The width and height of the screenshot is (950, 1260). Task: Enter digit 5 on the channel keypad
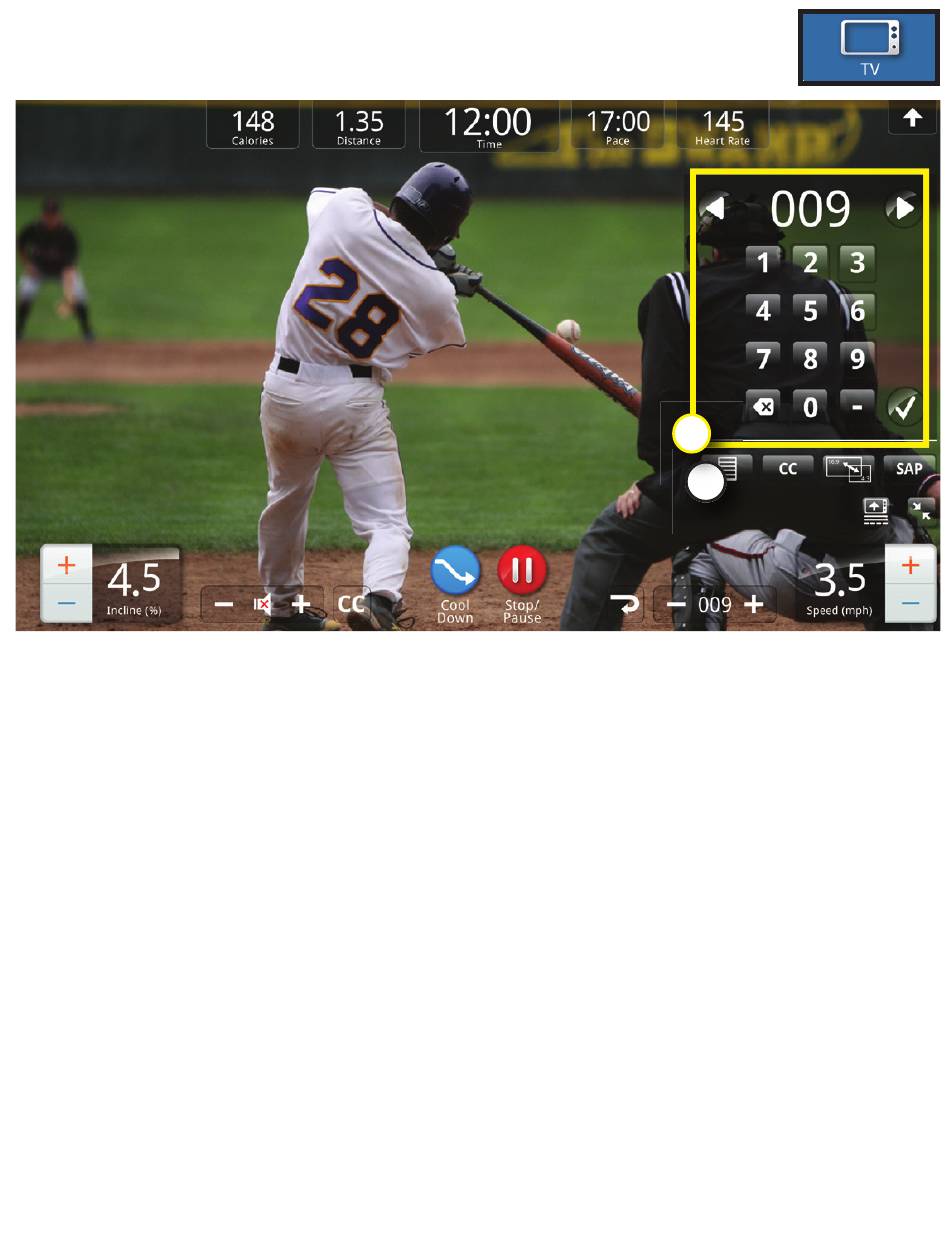pos(810,310)
